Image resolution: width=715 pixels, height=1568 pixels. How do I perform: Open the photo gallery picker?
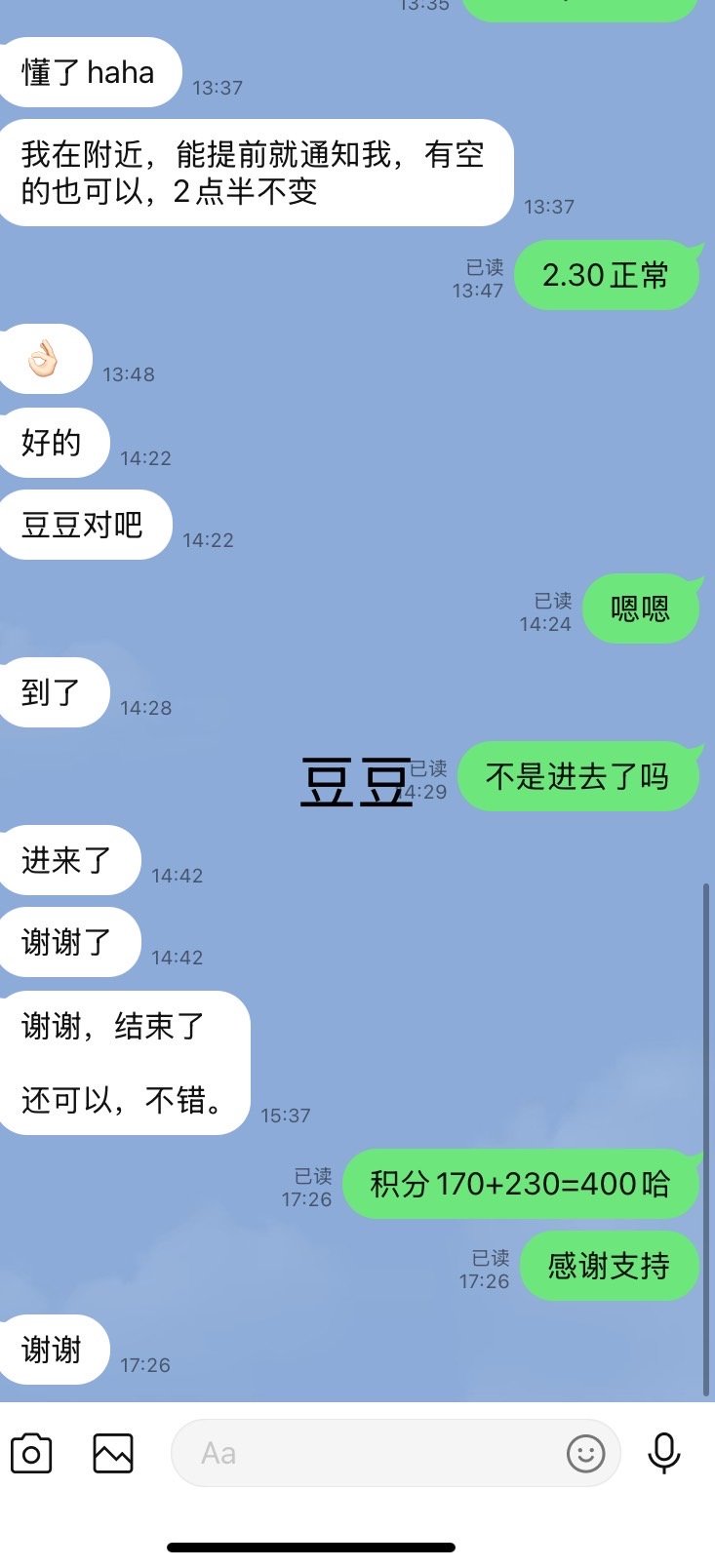113,1454
